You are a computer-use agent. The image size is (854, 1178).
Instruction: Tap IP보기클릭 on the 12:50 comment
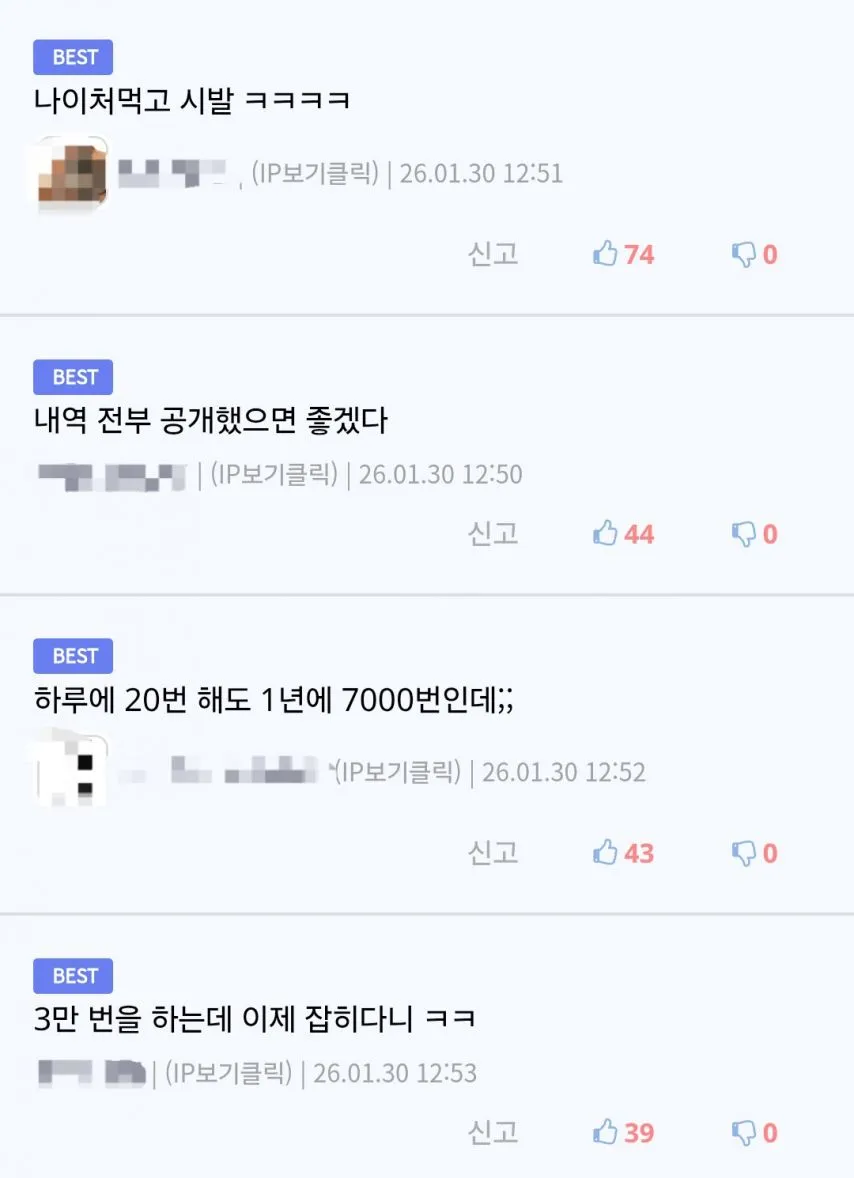coord(272,473)
